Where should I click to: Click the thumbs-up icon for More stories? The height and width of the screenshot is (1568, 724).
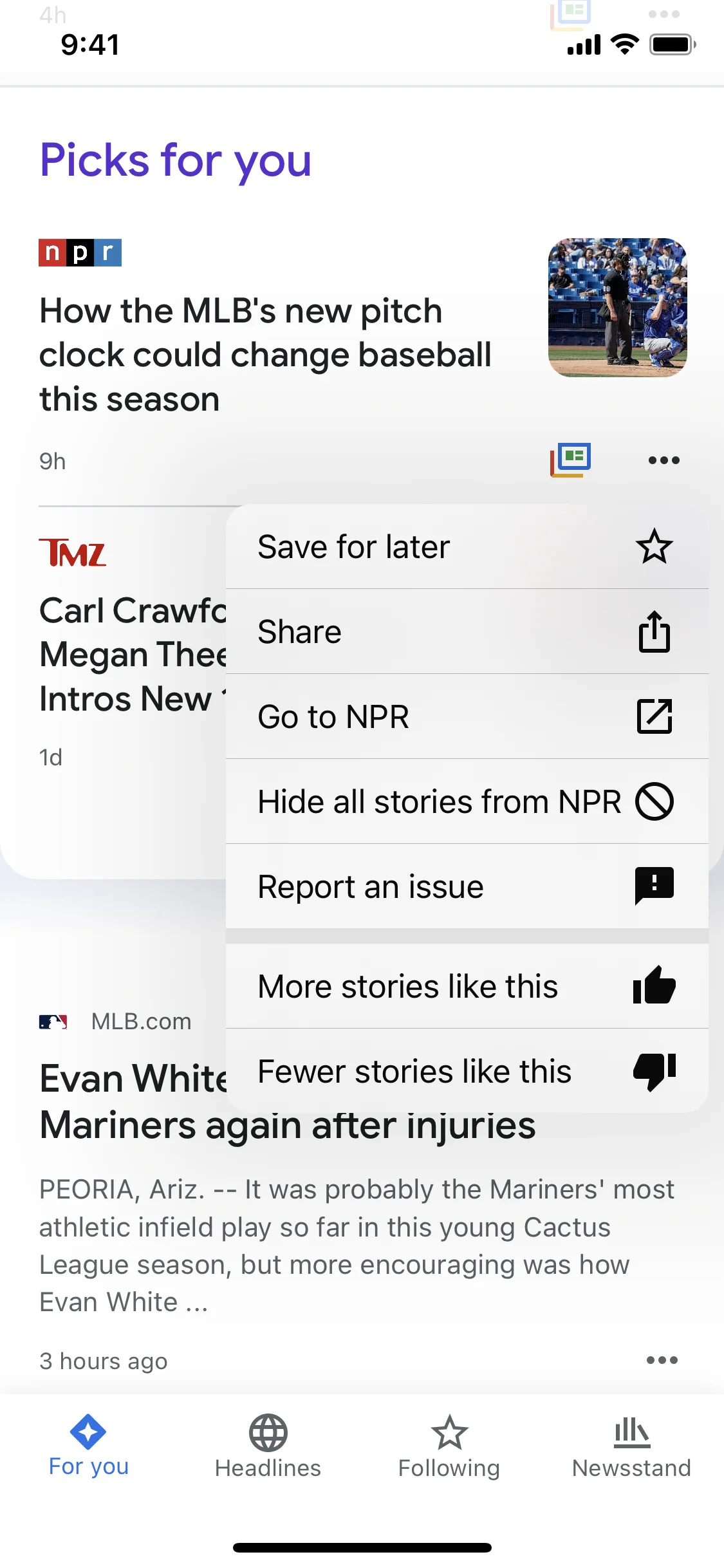point(656,985)
